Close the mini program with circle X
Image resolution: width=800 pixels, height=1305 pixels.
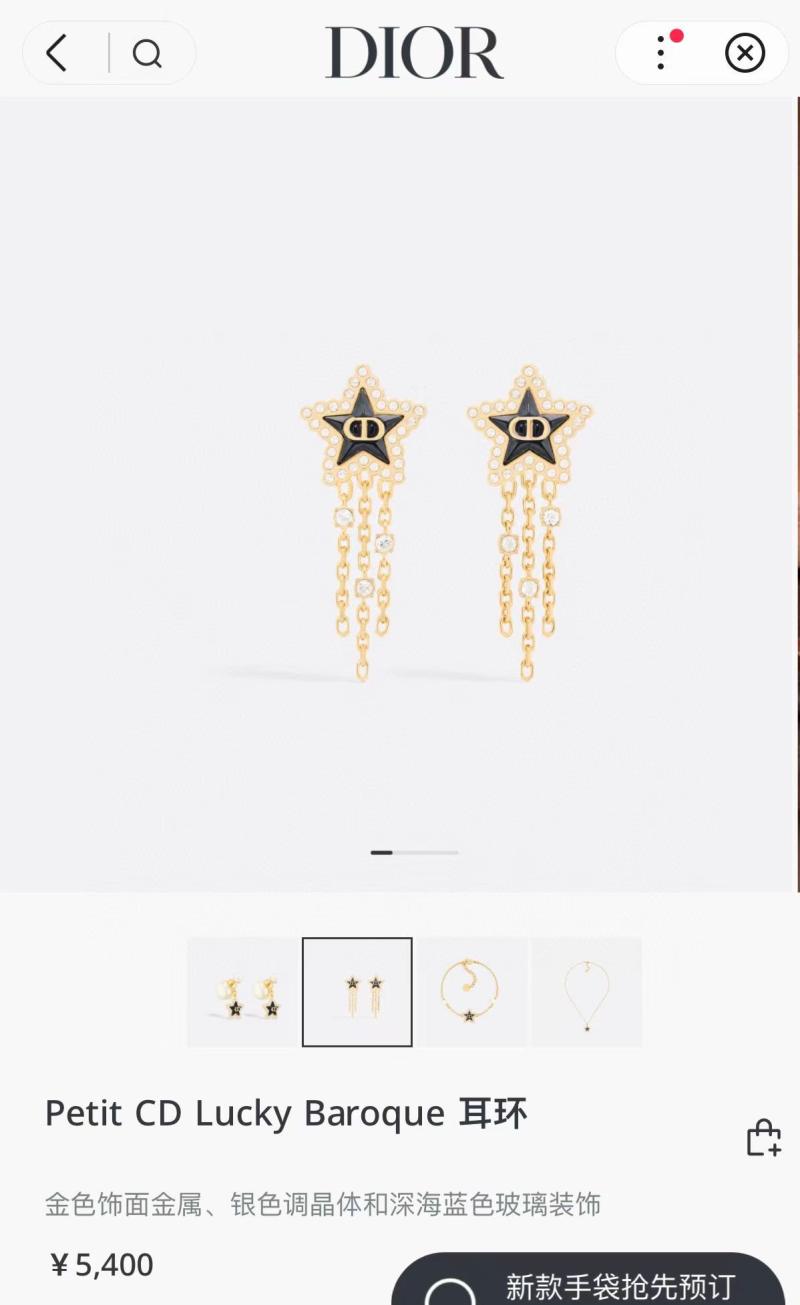[744, 54]
